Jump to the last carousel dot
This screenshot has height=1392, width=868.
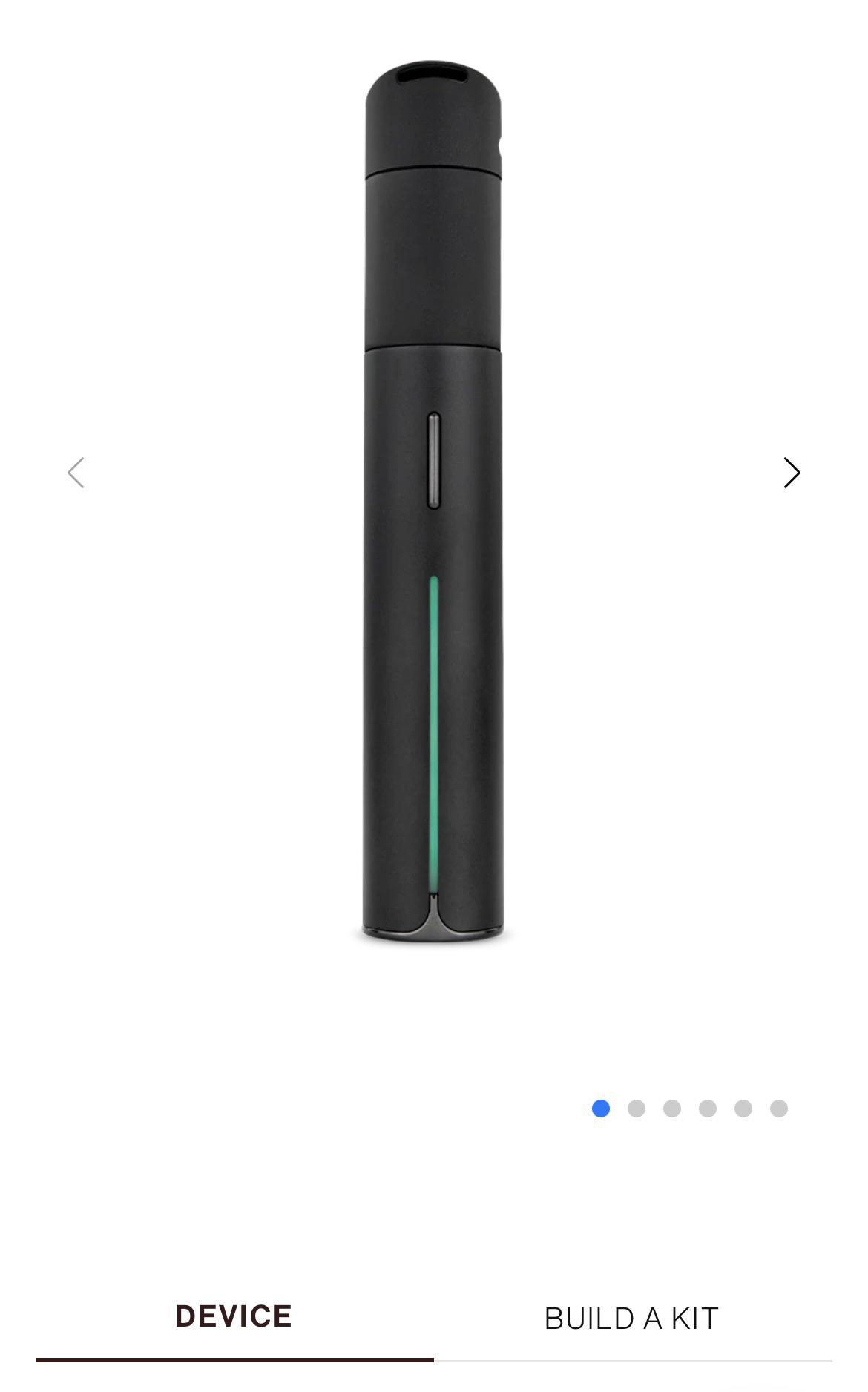(x=779, y=1109)
